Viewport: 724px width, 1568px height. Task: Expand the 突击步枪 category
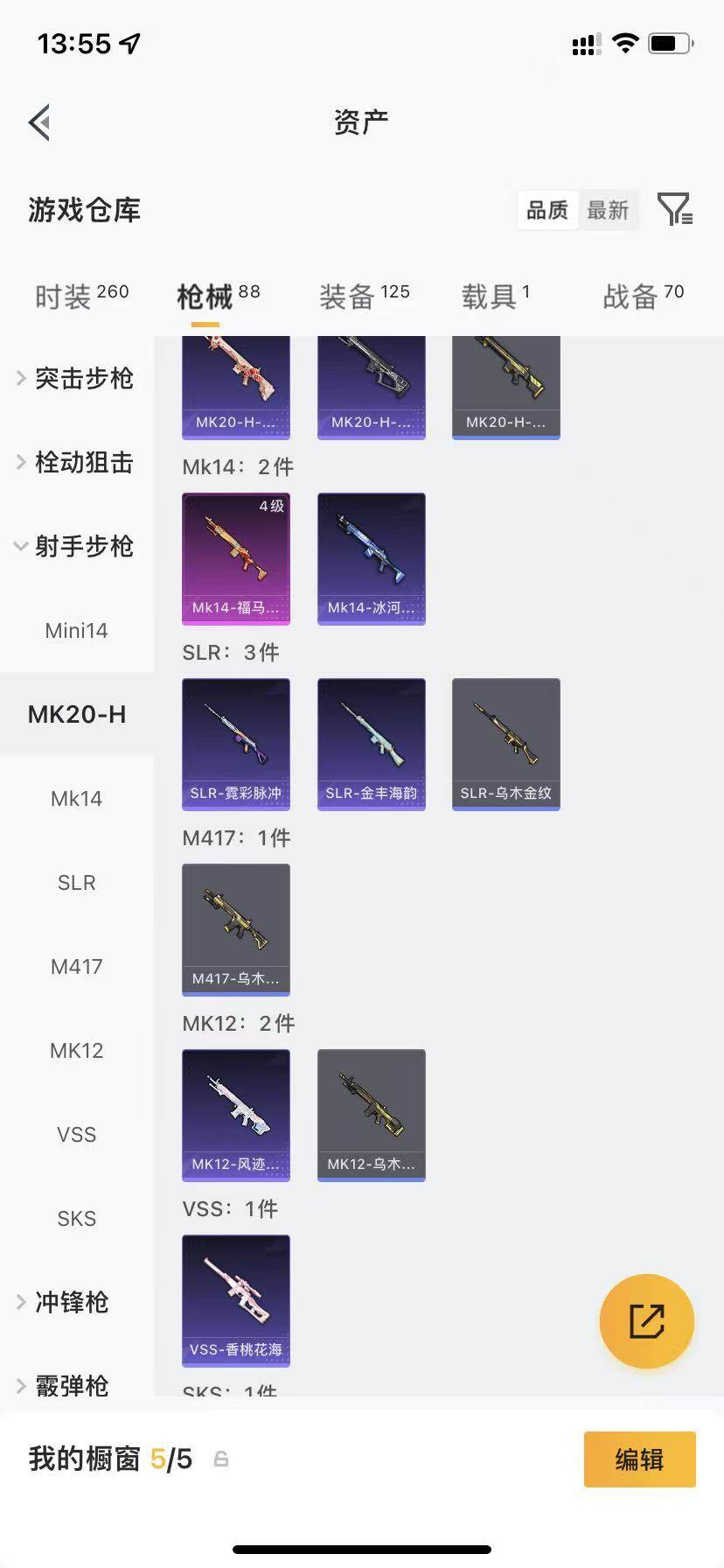pyautogui.click(x=76, y=378)
